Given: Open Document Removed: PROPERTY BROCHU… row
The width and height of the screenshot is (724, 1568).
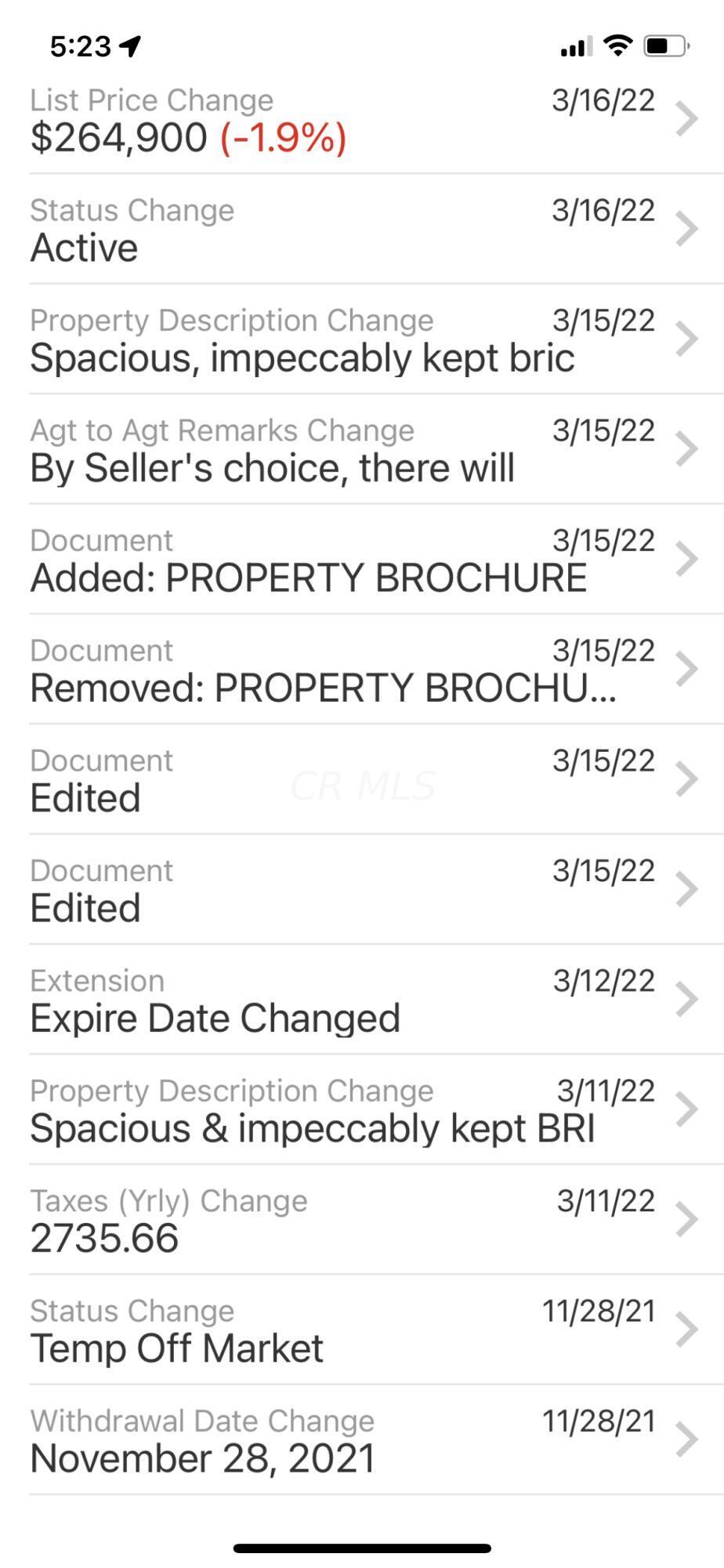Looking at the screenshot, I should coord(362,669).
